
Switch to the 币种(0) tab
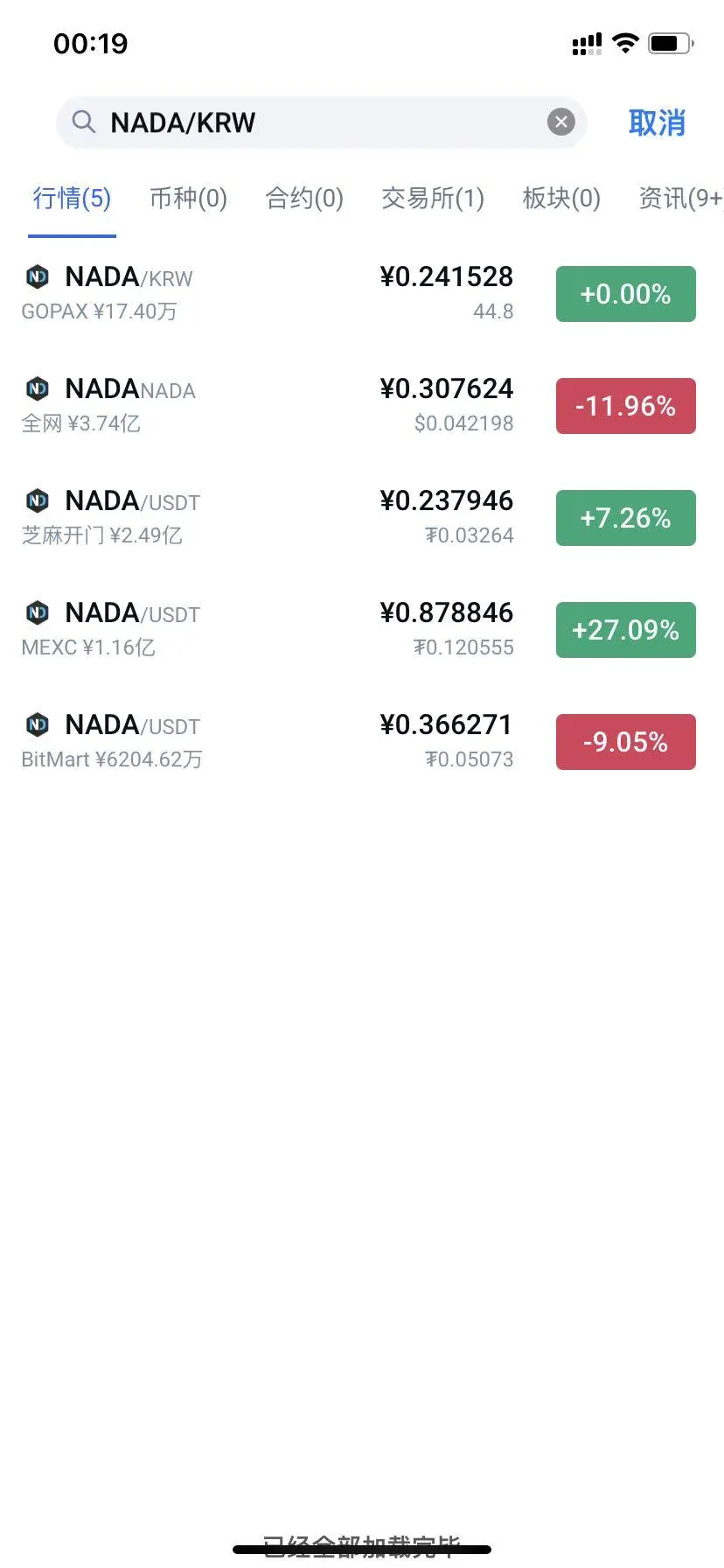point(188,199)
